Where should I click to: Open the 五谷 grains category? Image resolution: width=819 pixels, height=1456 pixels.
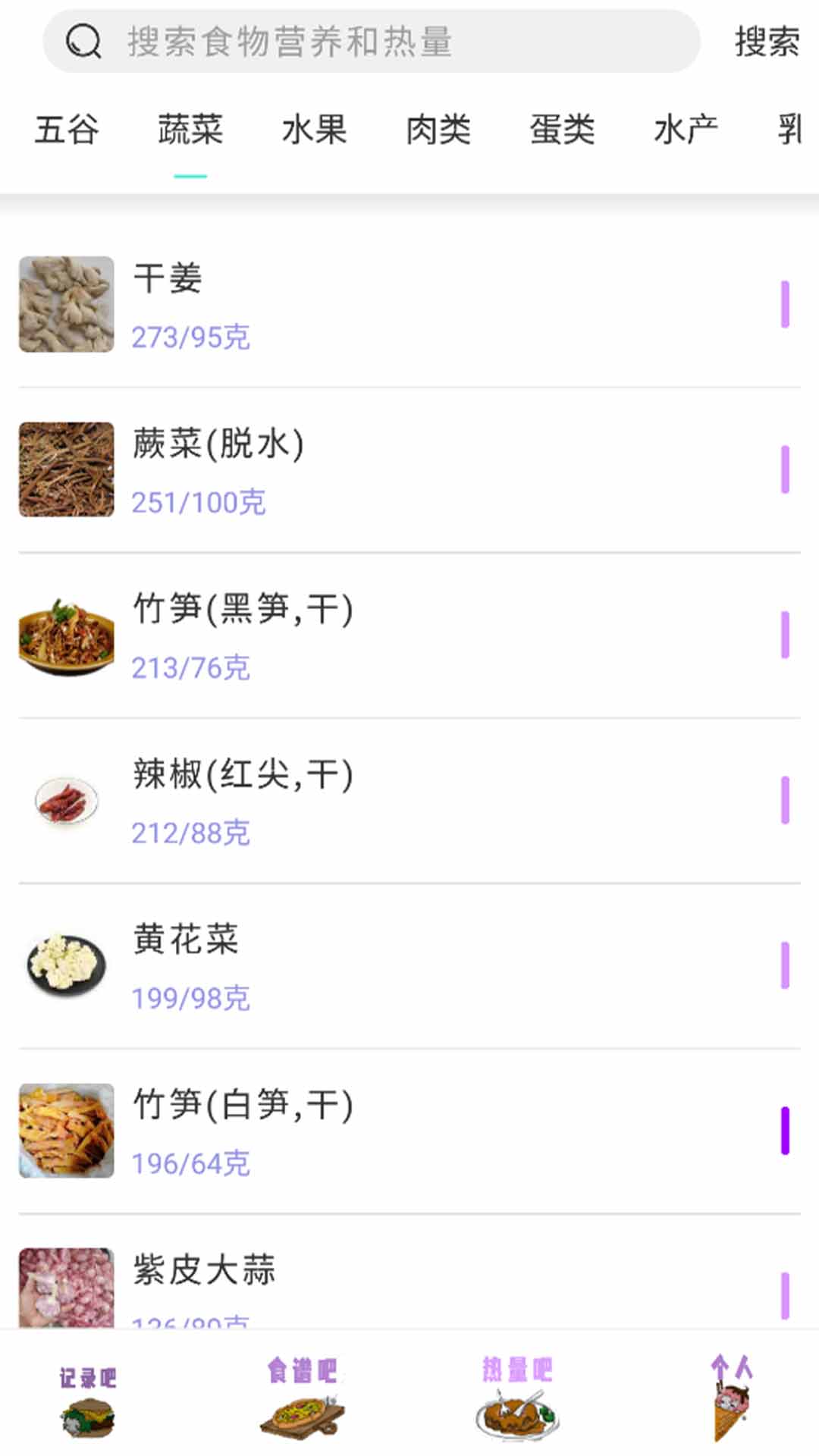pos(67,130)
